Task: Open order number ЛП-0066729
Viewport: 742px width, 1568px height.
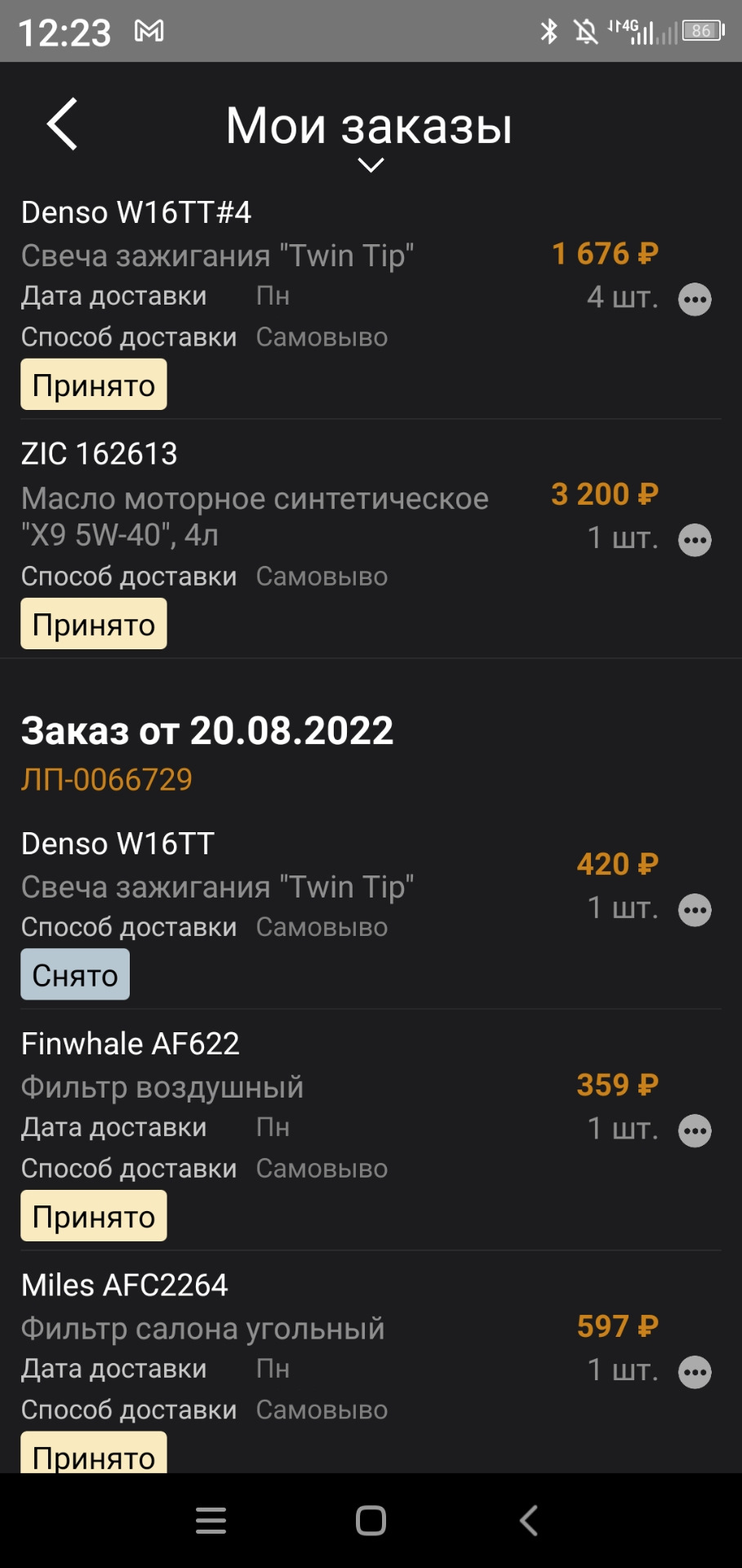Action: (x=107, y=780)
